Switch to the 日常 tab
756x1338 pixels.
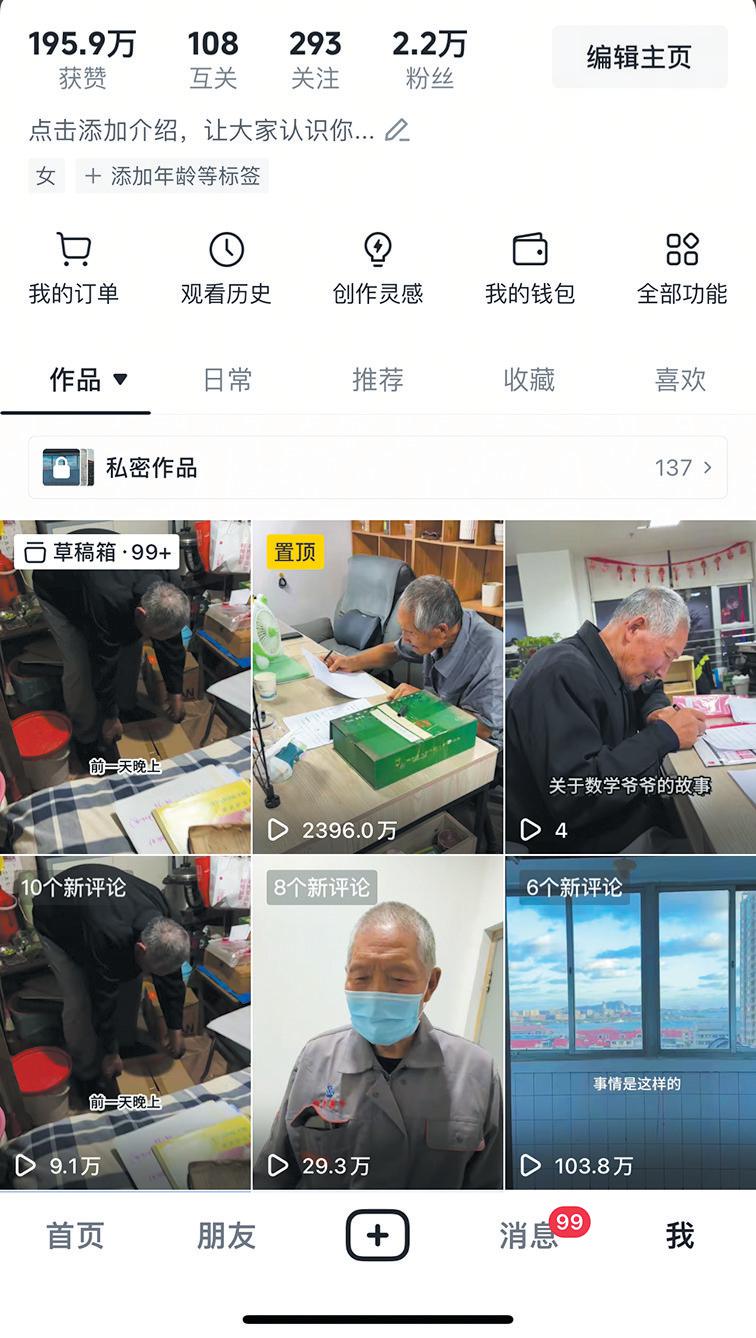click(227, 380)
